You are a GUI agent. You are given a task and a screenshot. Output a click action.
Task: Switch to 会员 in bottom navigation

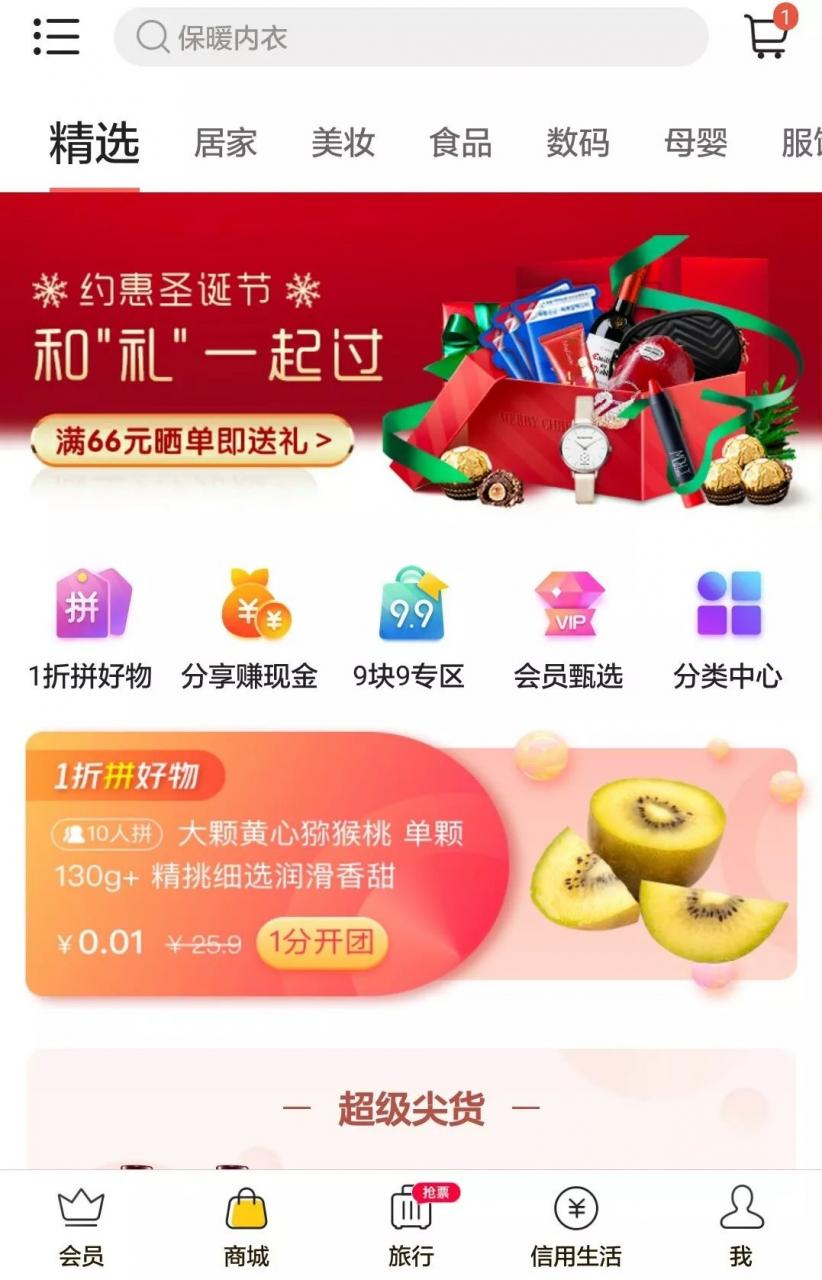tap(81, 1226)
